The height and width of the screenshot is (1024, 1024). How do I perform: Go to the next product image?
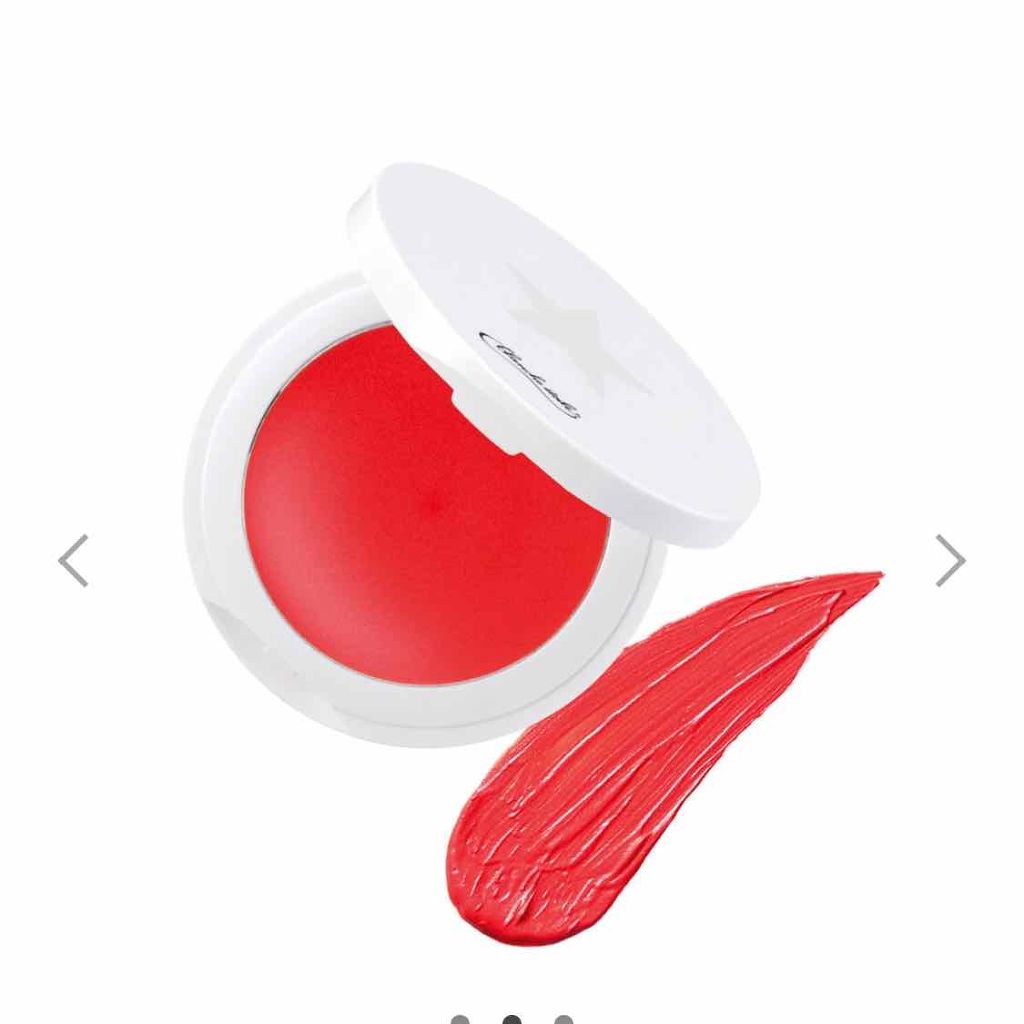(949, 560)
